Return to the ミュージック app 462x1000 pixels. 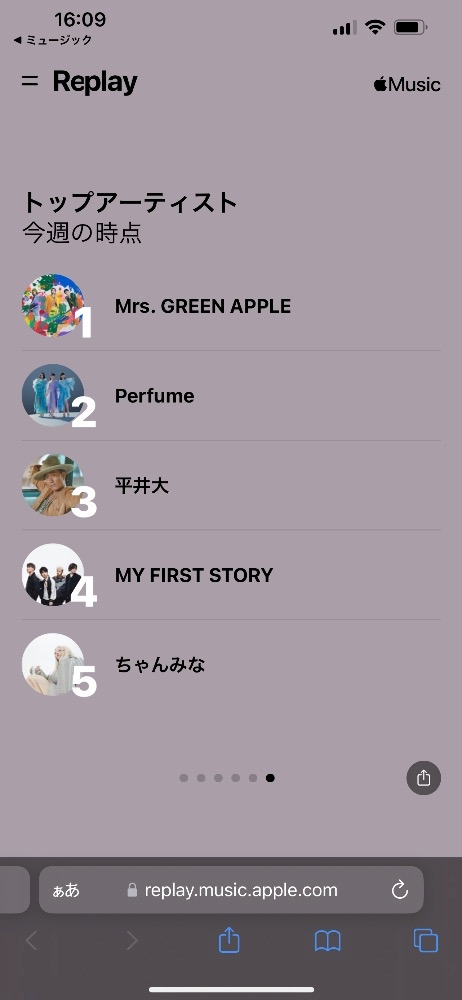(x=52, y=40)
